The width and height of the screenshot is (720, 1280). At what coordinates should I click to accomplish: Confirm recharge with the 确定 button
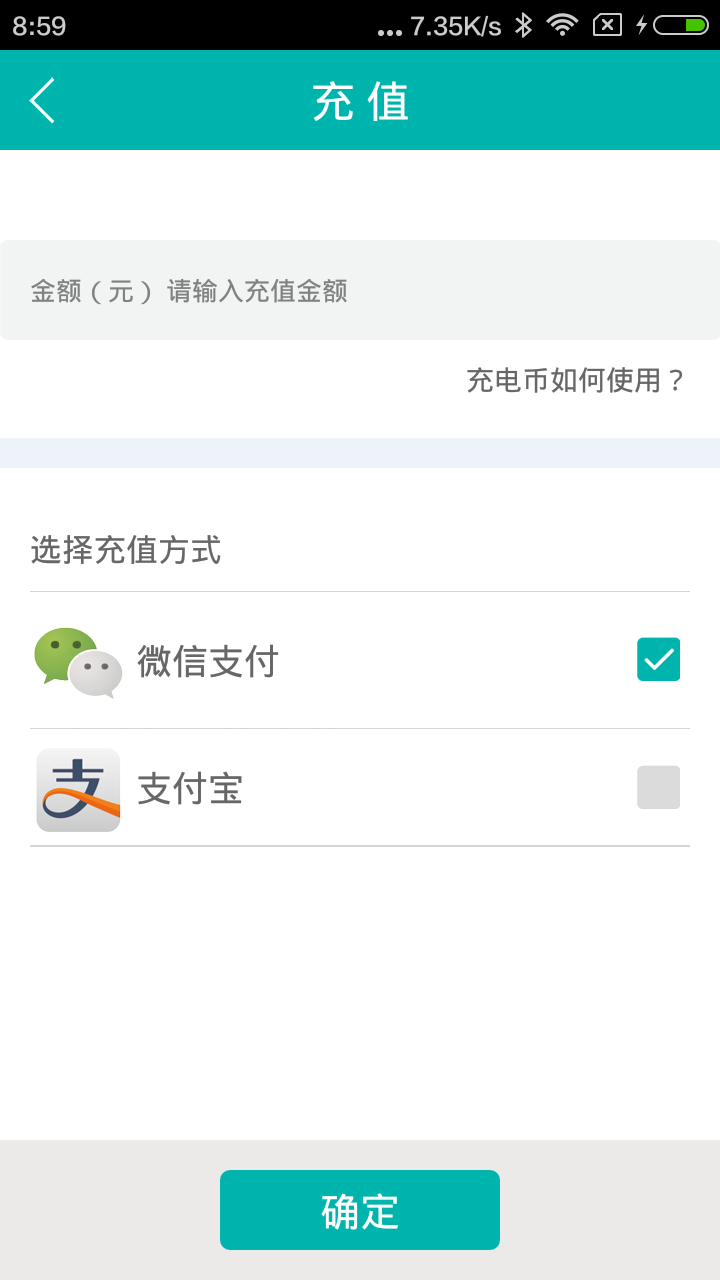[x=360, y=1210]
